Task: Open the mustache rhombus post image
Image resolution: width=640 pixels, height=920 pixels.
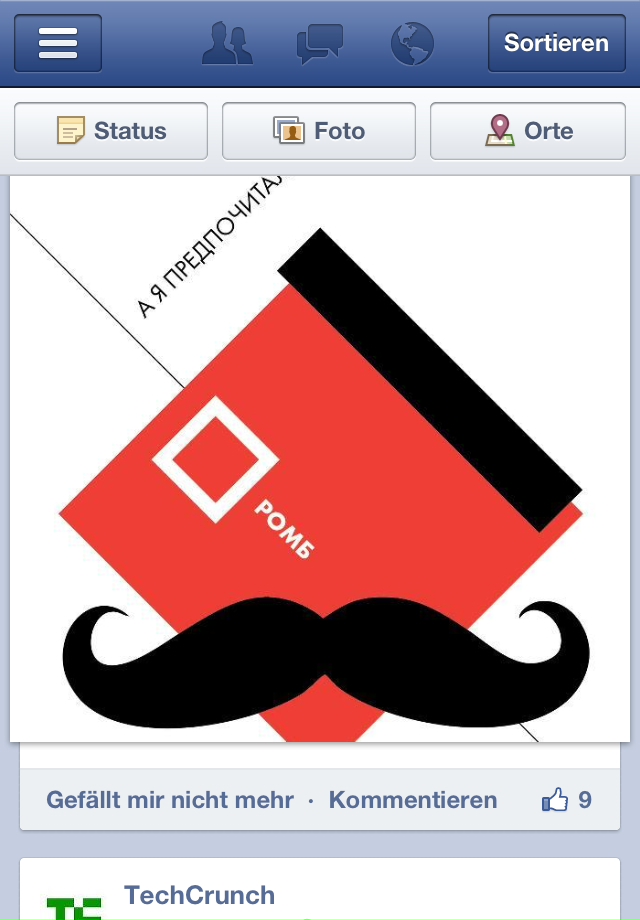Action: pyautogui.click(x=320, y=460)
